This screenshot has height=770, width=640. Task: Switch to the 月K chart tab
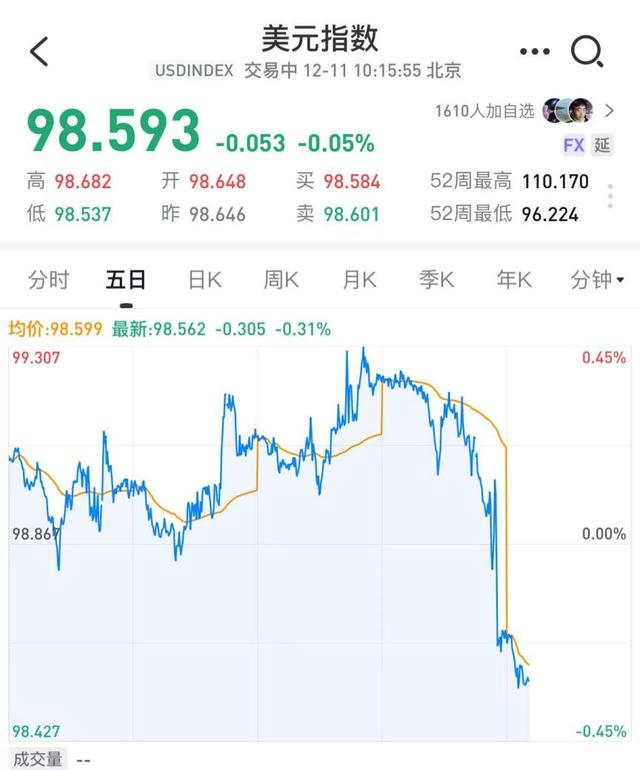[x=359, y=280]
